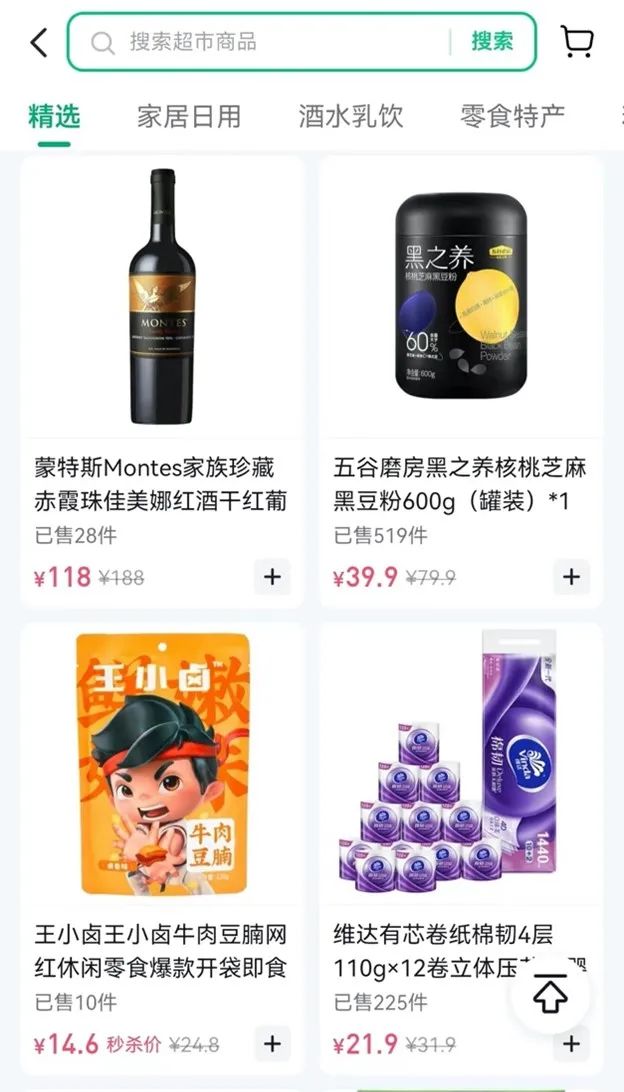Tap the green 搜索 button
The image size is (624, 1092).
[x=492, y=42]
